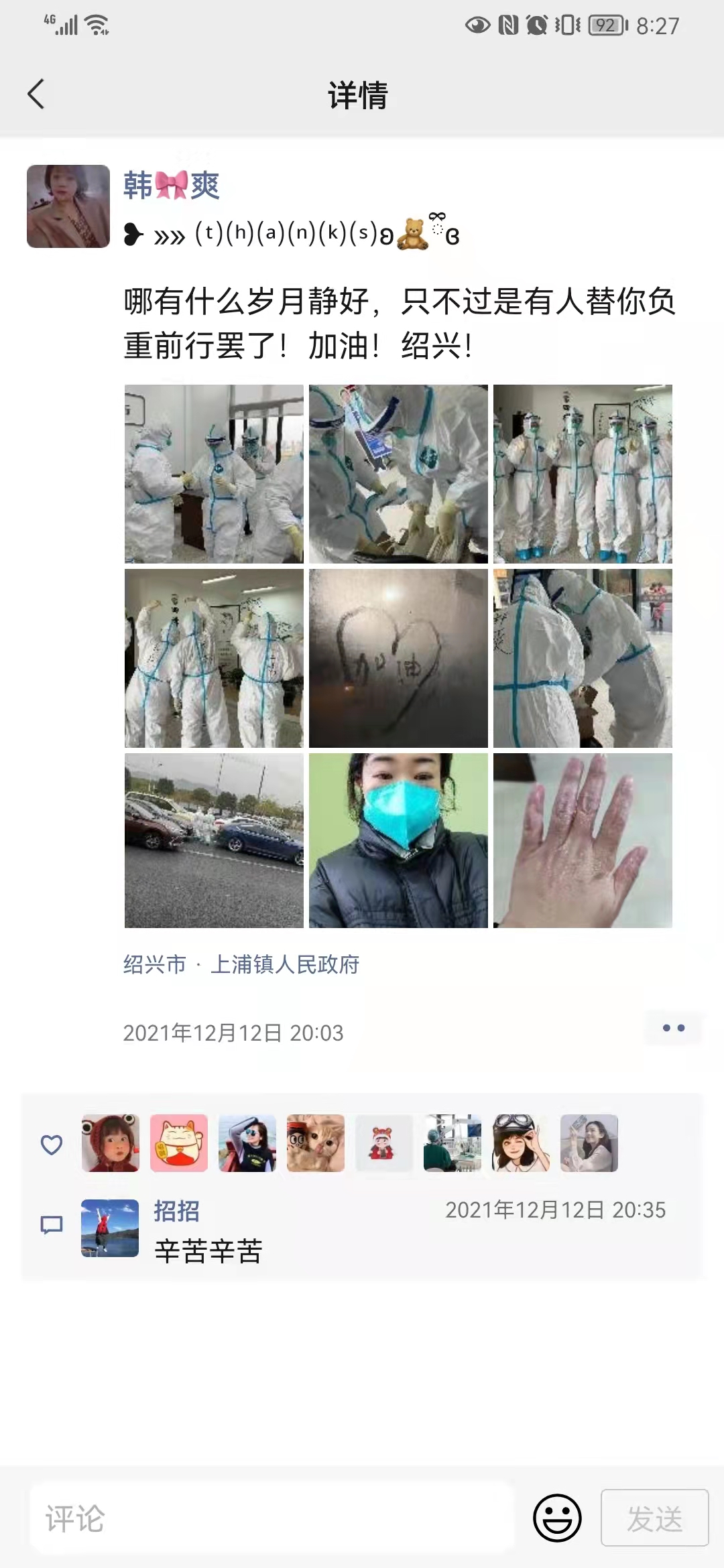Open the photo of the chapped hand
Image resolution: width=724 pixels, height=1568 pixels.
583,840
